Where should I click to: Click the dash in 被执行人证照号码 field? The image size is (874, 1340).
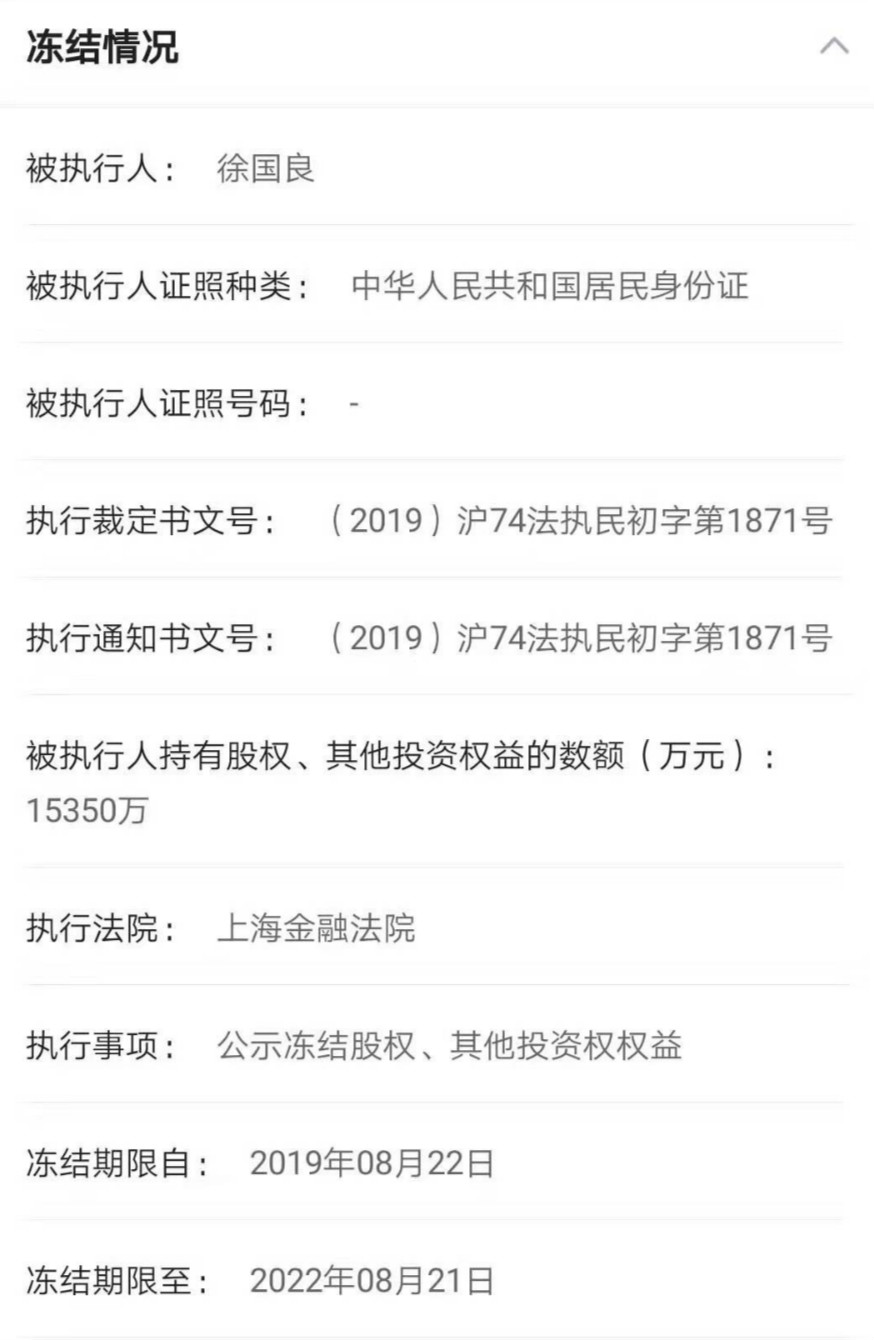[x=352, y=402]
